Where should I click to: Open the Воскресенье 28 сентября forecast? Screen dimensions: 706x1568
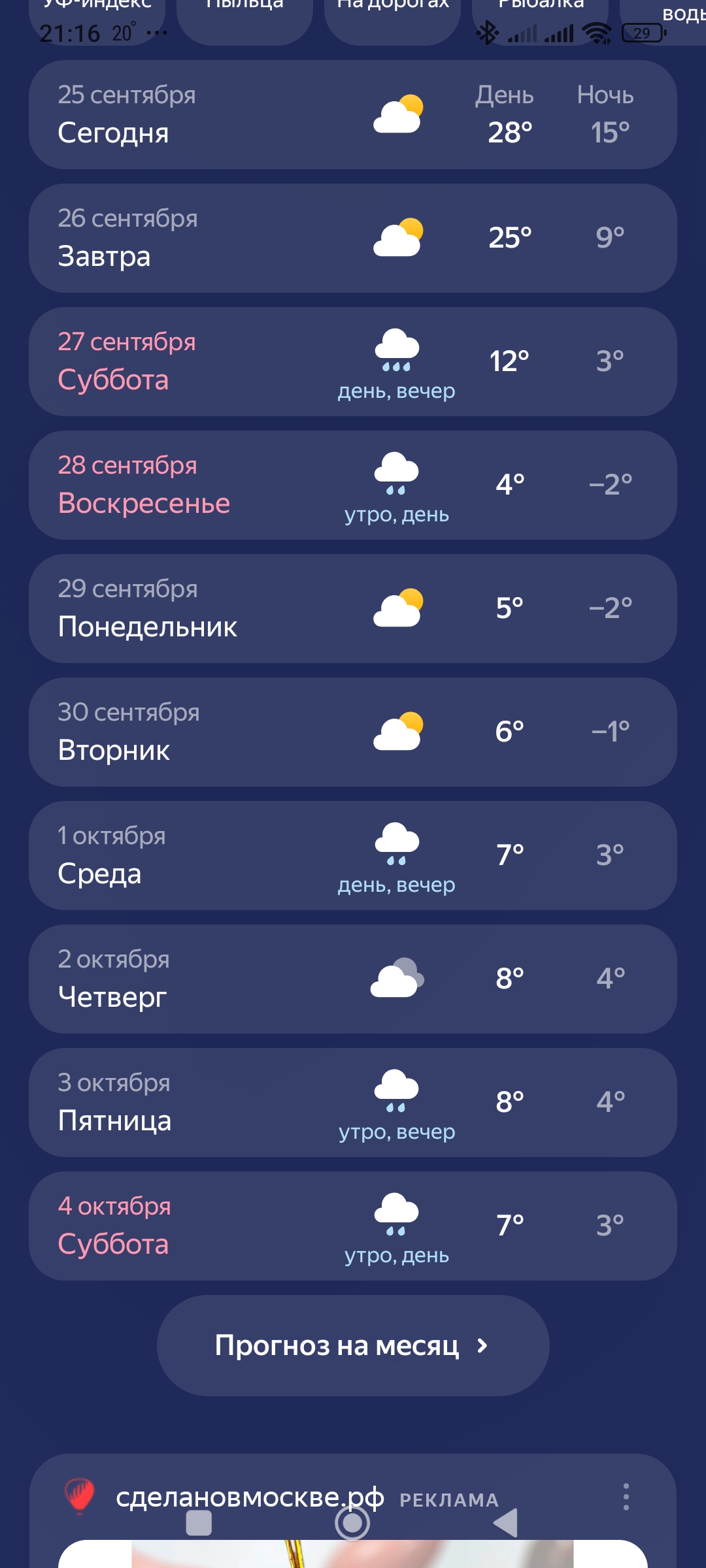[353, 485]
